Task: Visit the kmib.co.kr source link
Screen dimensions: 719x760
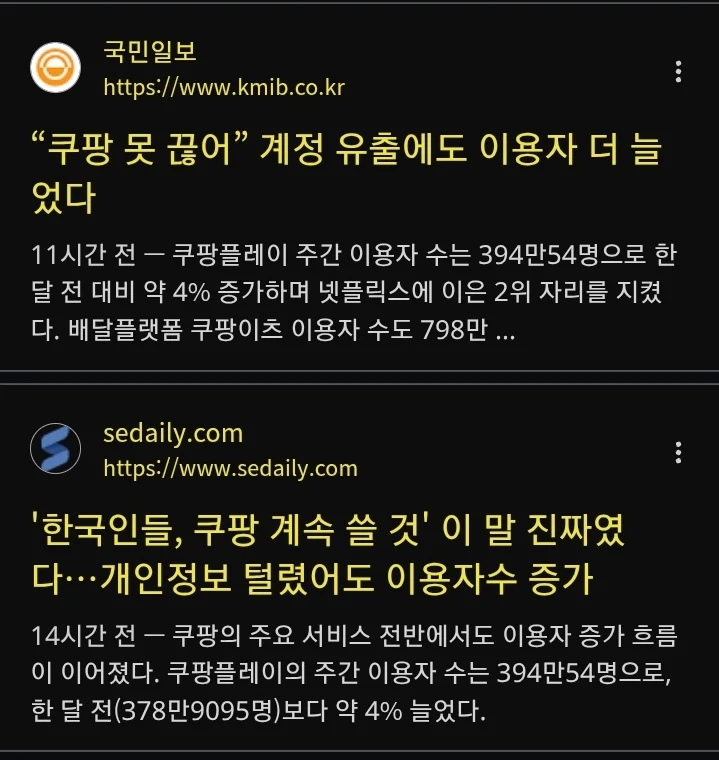Action: (224, 87)
